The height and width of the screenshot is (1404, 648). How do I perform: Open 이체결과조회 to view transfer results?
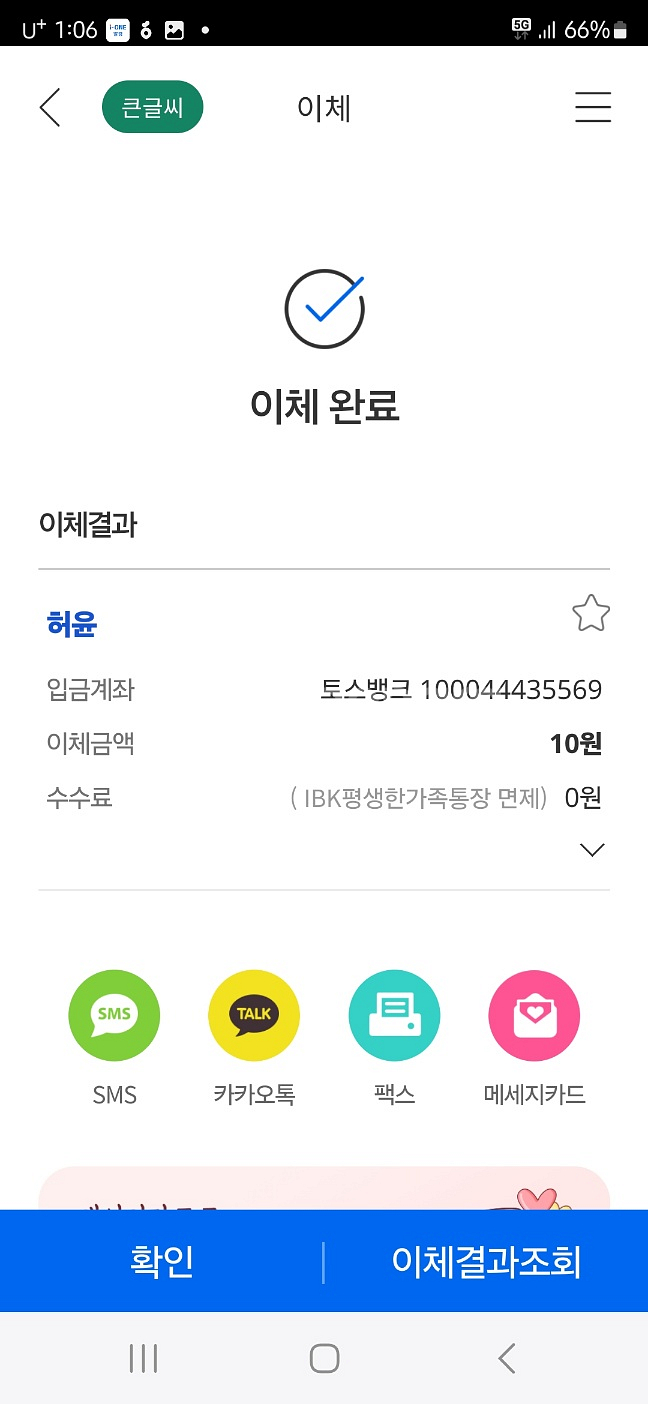(486, 1262)
